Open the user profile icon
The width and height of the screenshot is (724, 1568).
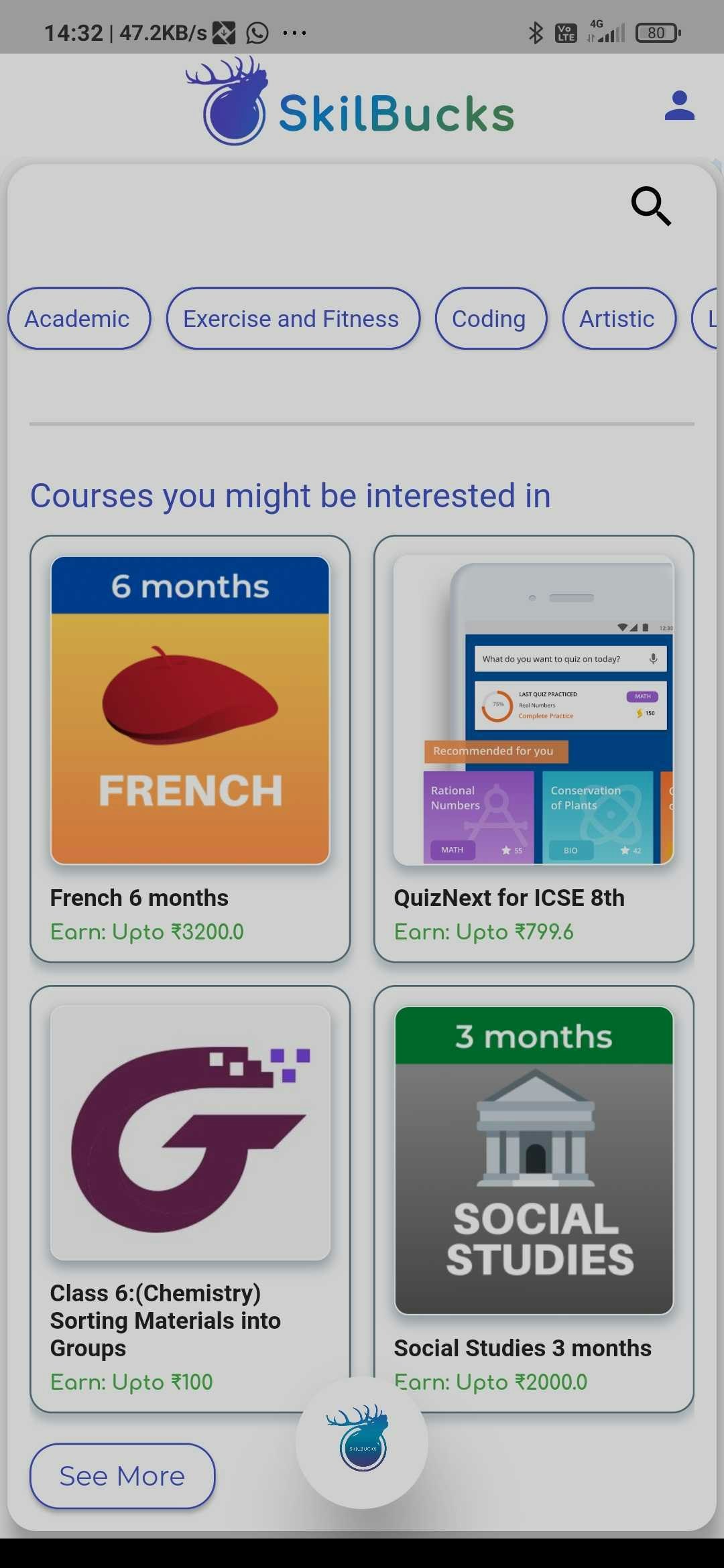[x=679, y=106]
